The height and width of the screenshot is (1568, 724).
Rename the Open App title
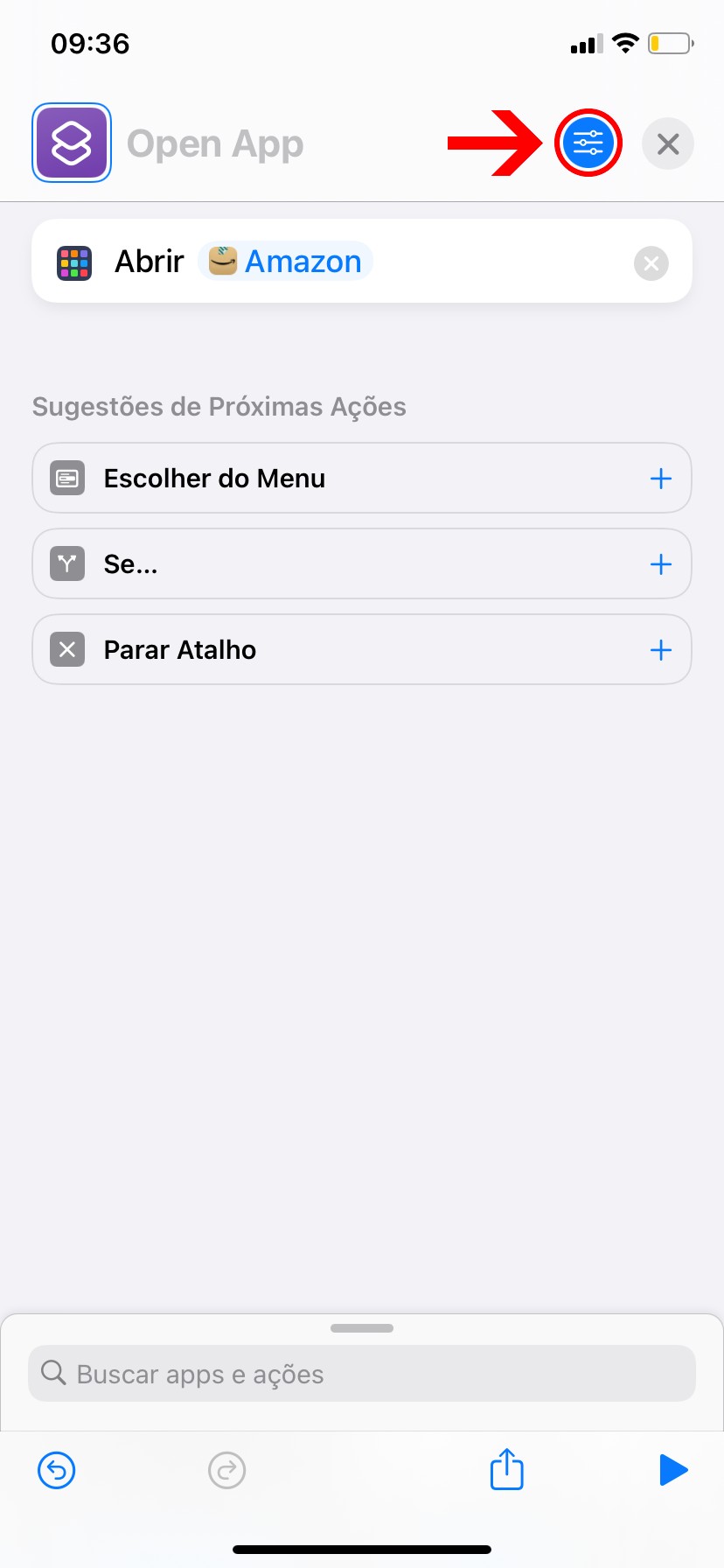215,144
